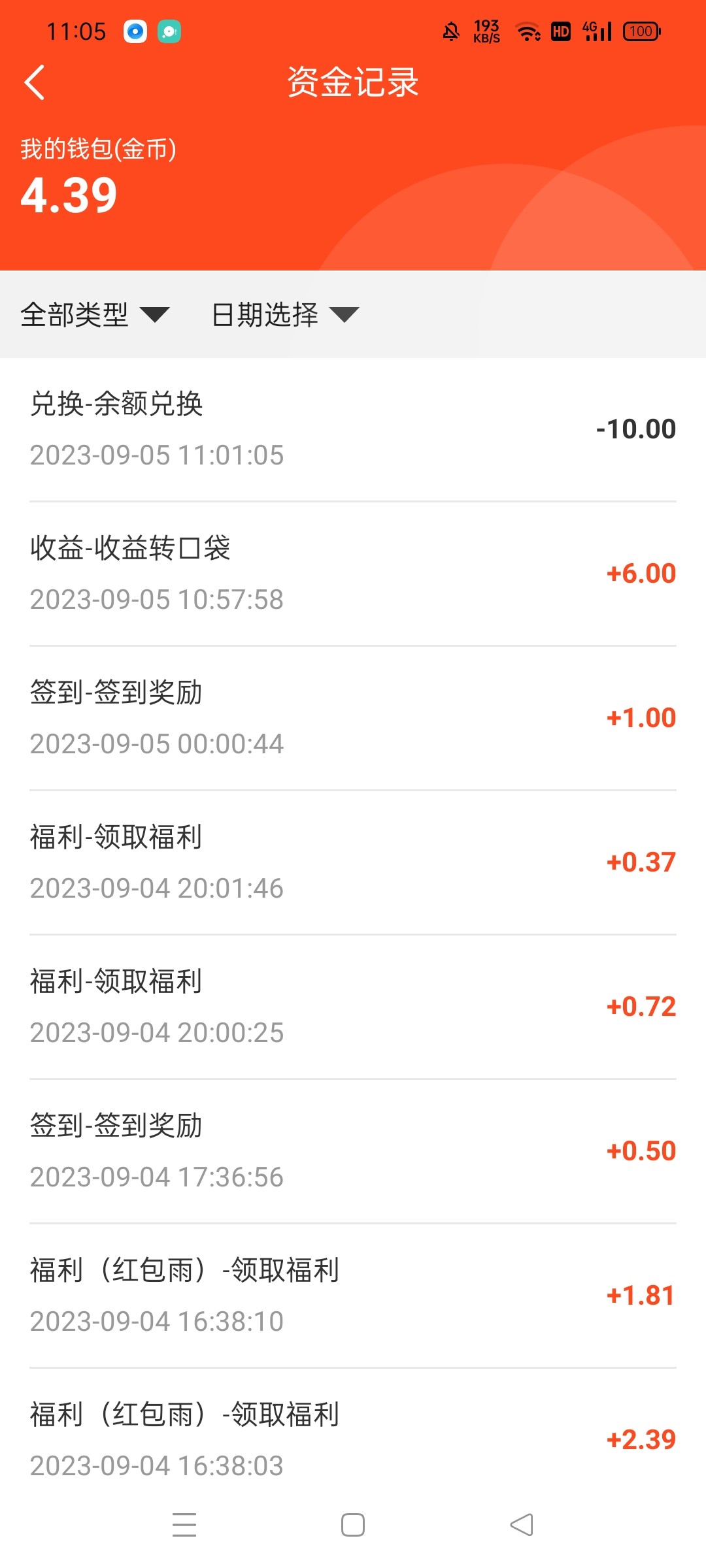Expand the 全部类型 filter dropdown
This screenshot has width=706, height=1568.
95,315
